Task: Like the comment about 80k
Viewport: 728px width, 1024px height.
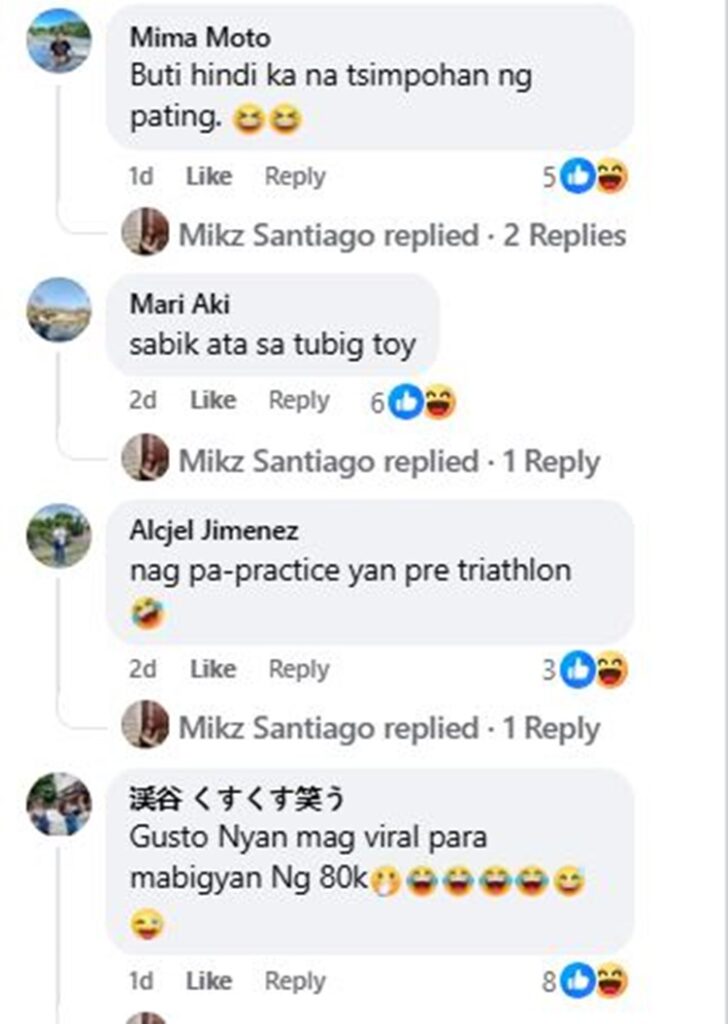Action: [208, 982]
